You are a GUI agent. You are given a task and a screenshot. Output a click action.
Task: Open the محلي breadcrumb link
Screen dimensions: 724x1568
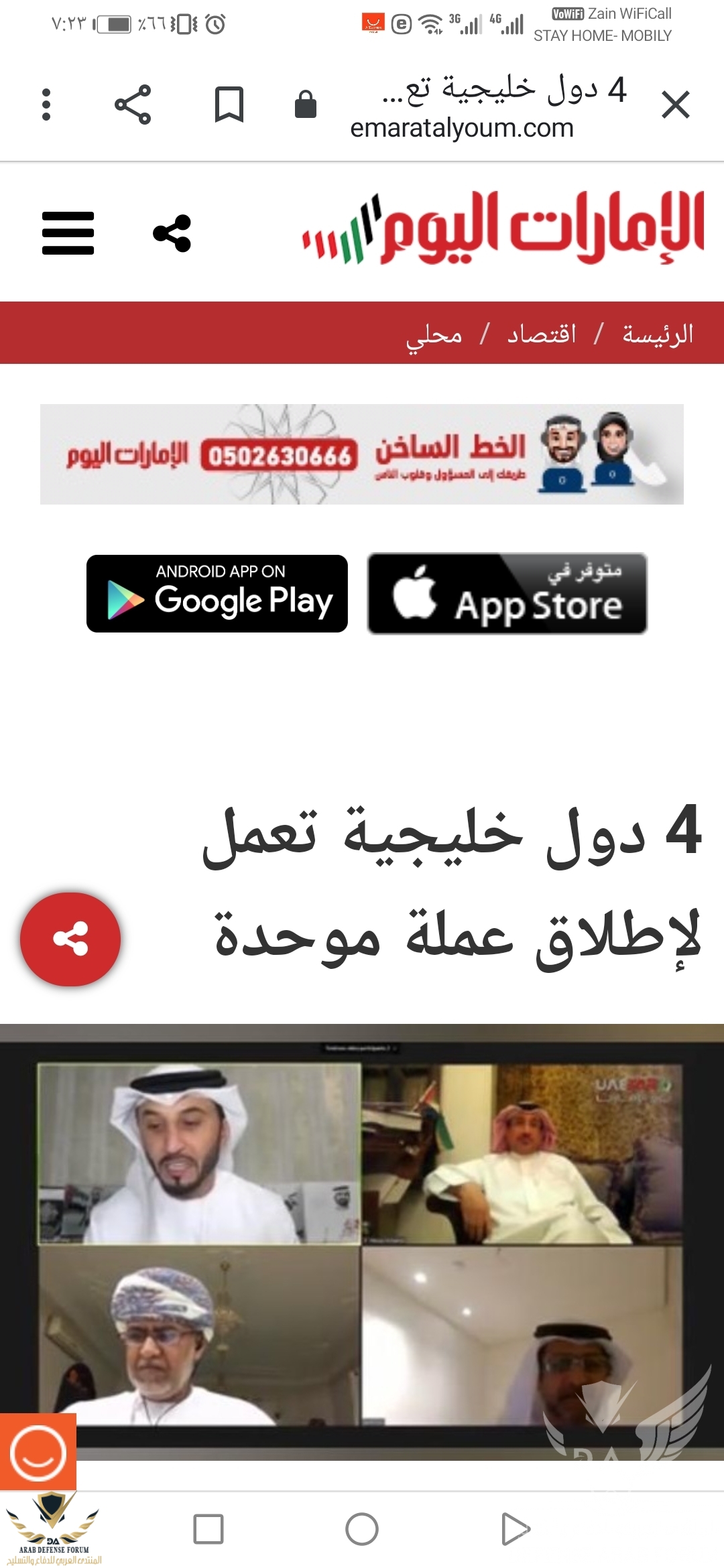[434, 334]
